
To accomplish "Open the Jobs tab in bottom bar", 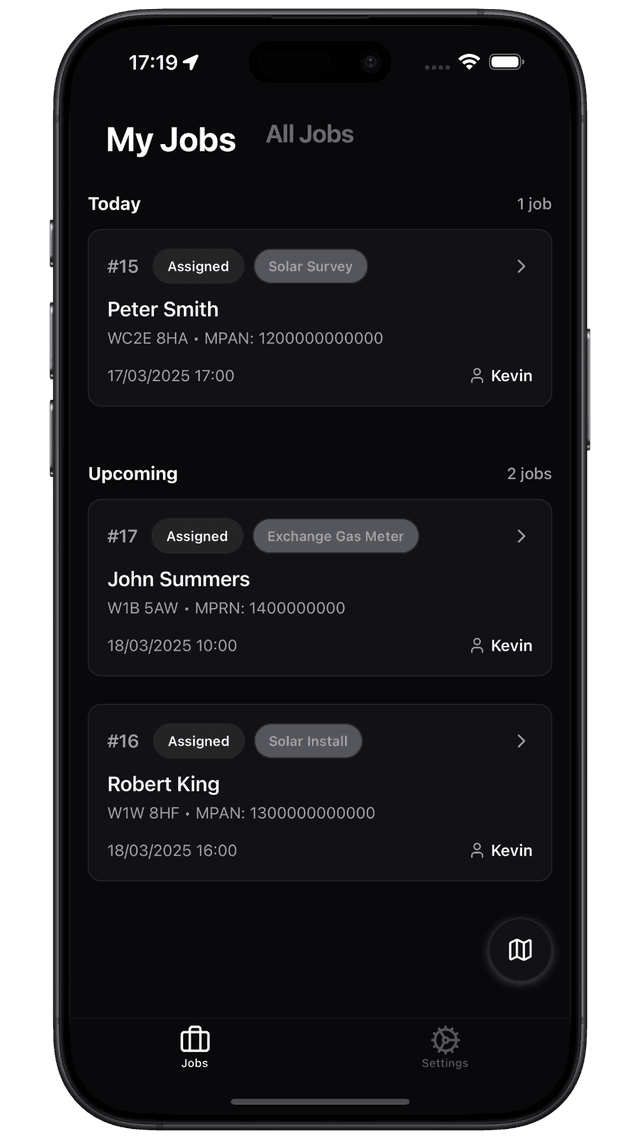I will 195,1047.
